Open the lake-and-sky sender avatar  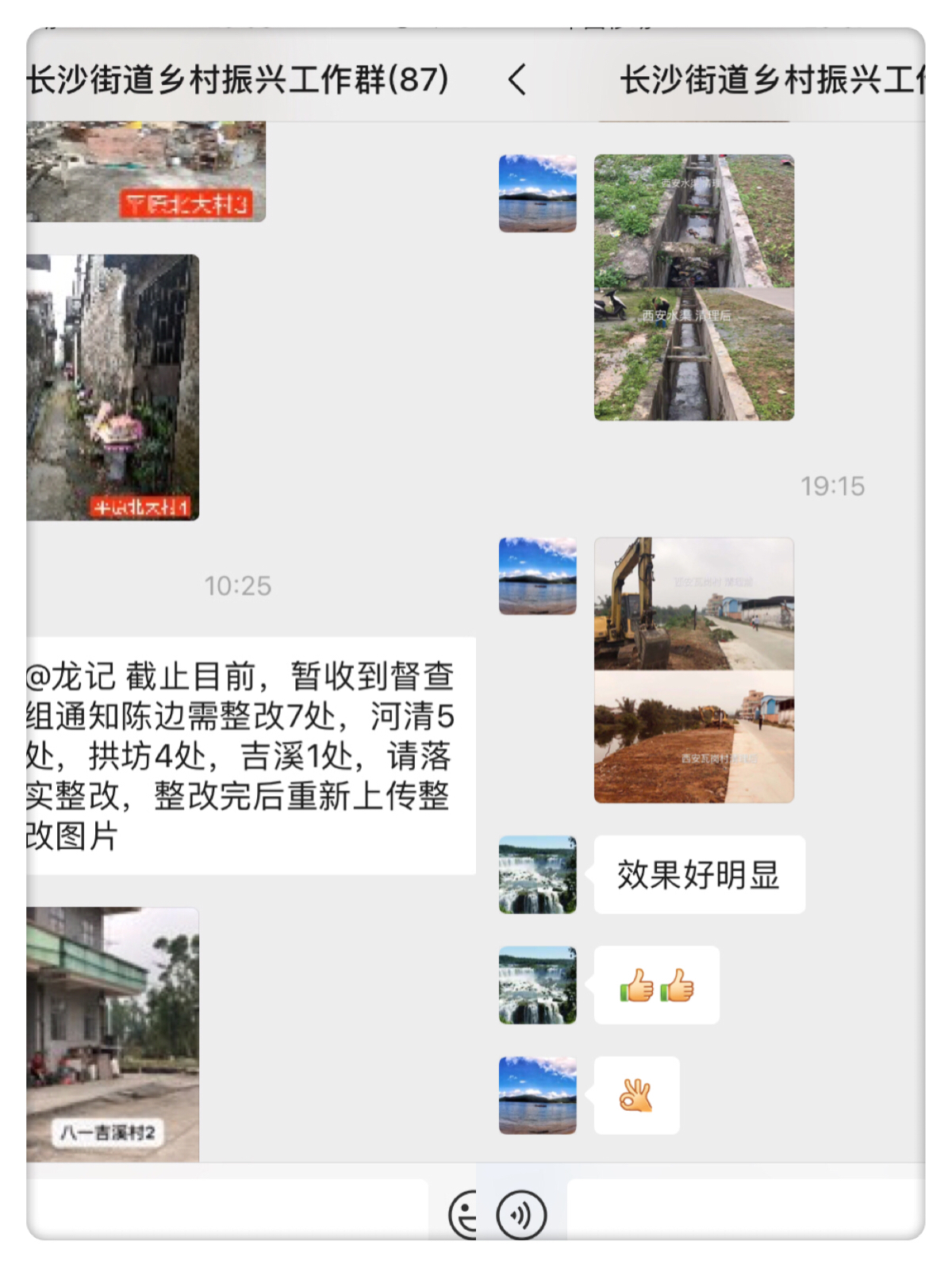(x=537, y=194)
